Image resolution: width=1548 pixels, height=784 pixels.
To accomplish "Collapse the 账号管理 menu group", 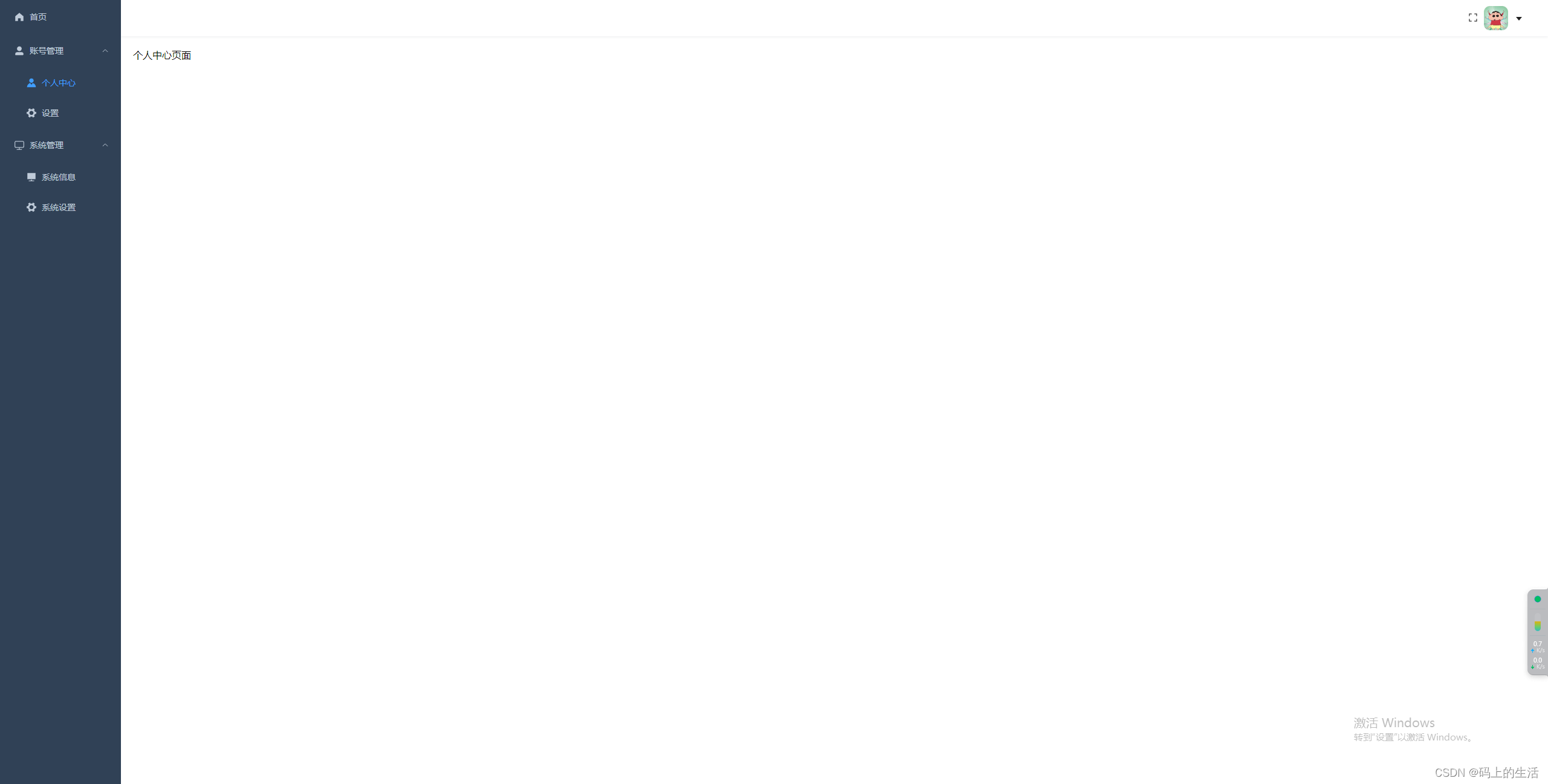I will [x=60, y=51].
